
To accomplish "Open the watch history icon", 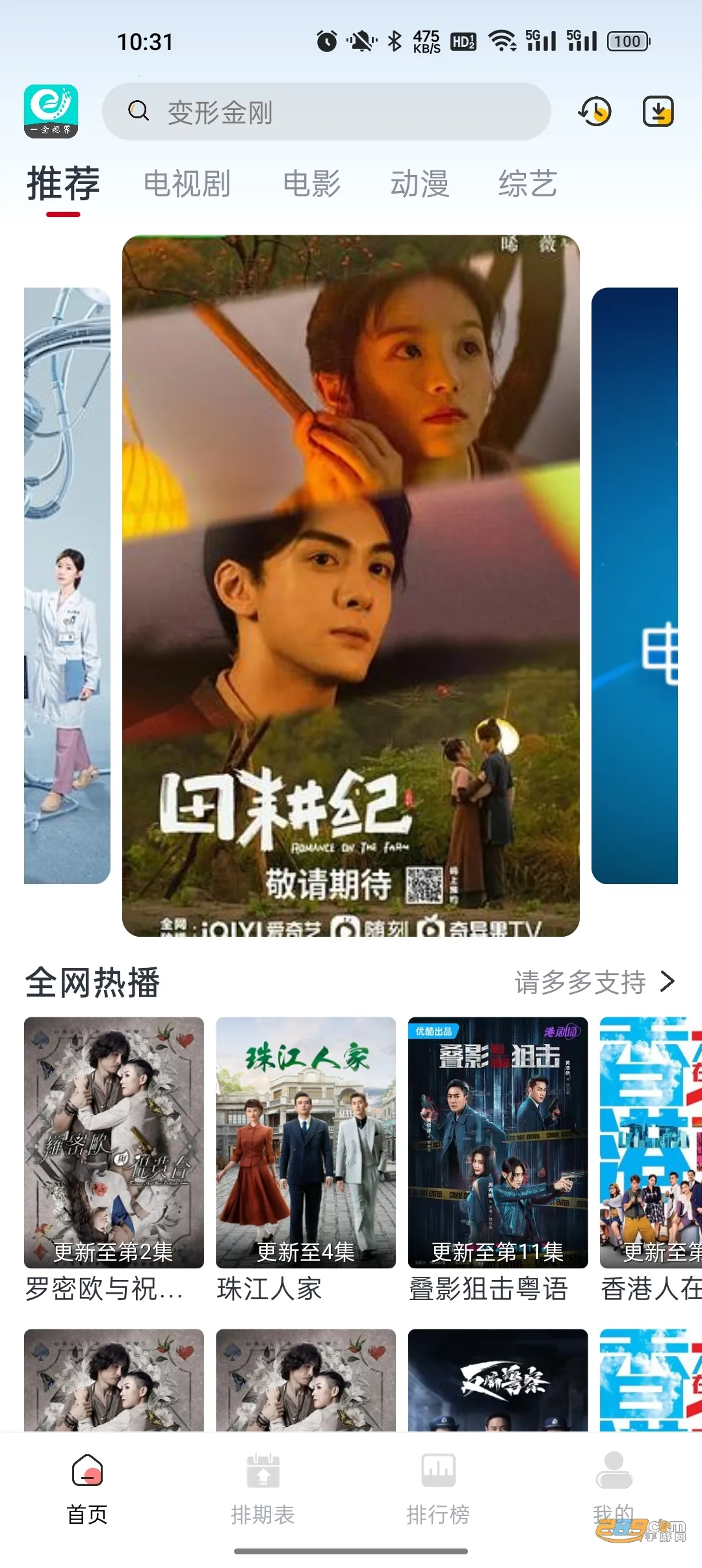I will pyautogui.click(x=595, y=112).
